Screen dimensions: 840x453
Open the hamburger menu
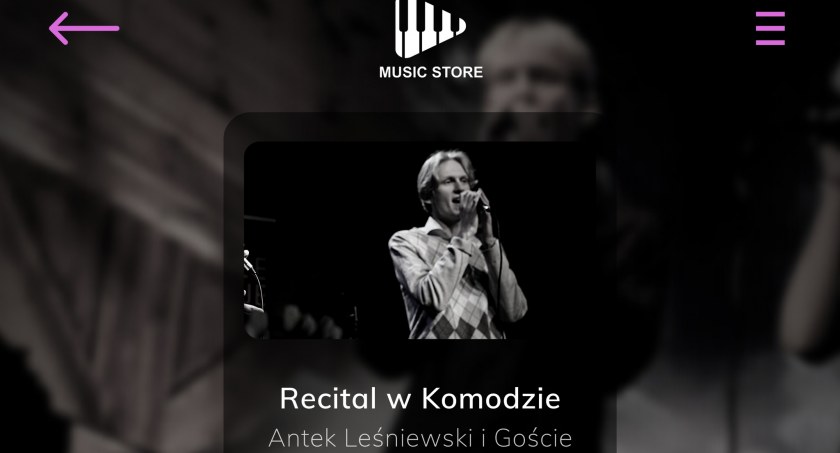[x=770, y=28]
